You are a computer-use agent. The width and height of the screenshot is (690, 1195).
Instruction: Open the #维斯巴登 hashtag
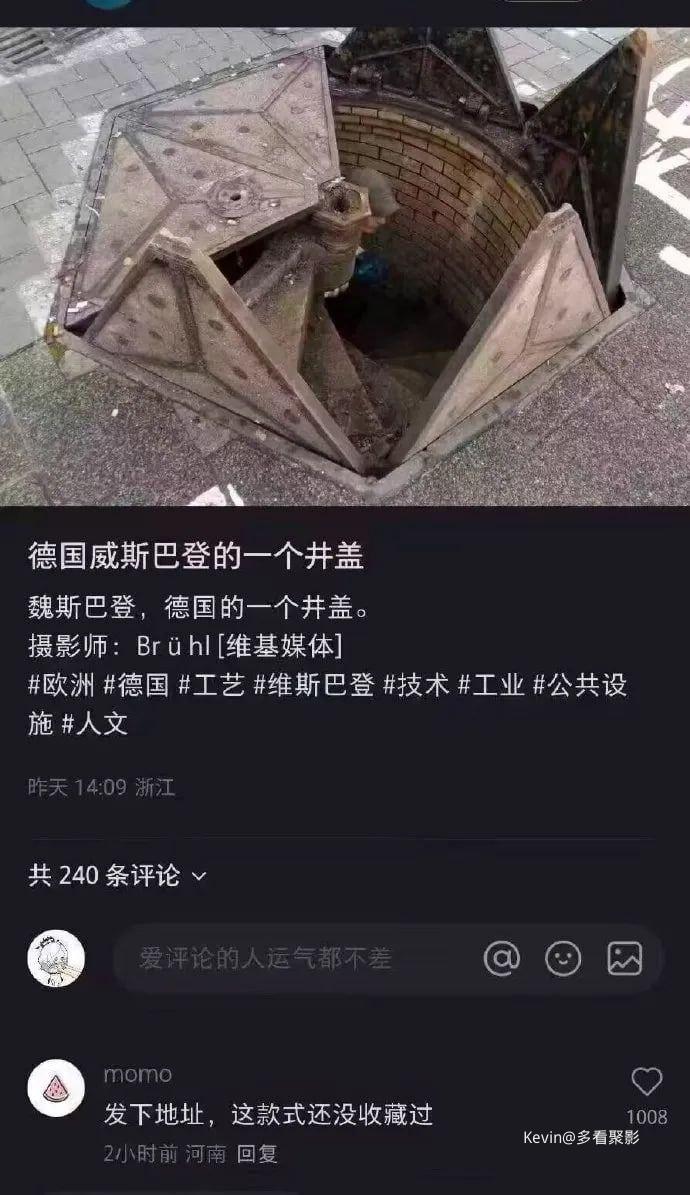coord(314,686)
